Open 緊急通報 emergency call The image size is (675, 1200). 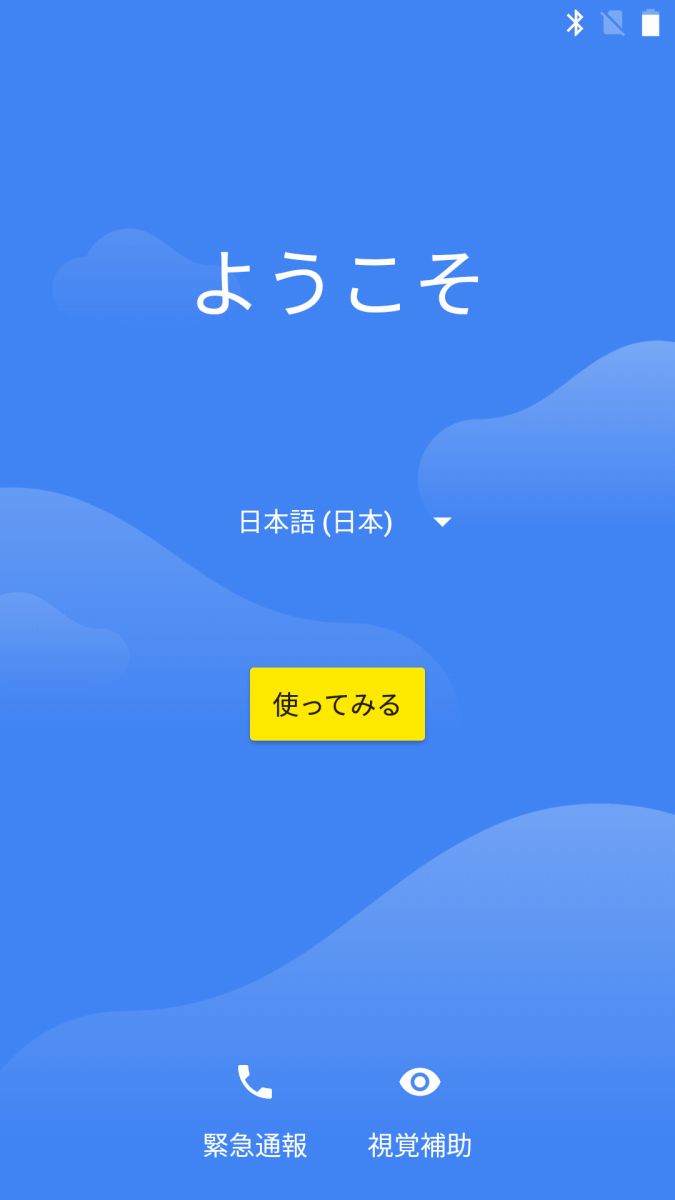coord(255,1110)
